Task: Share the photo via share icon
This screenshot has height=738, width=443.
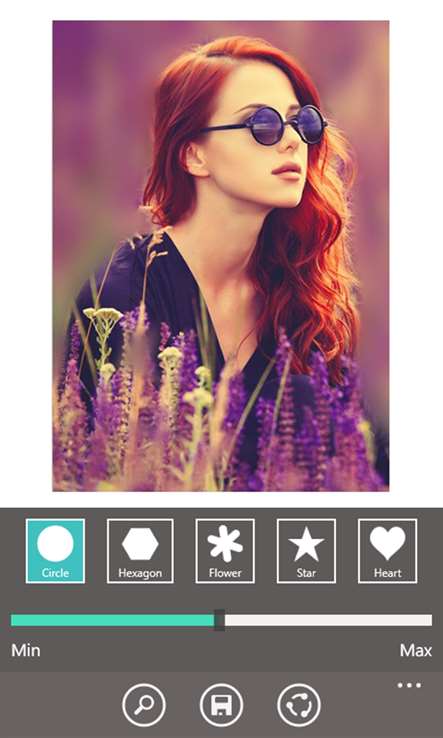Action: point(299,705)
